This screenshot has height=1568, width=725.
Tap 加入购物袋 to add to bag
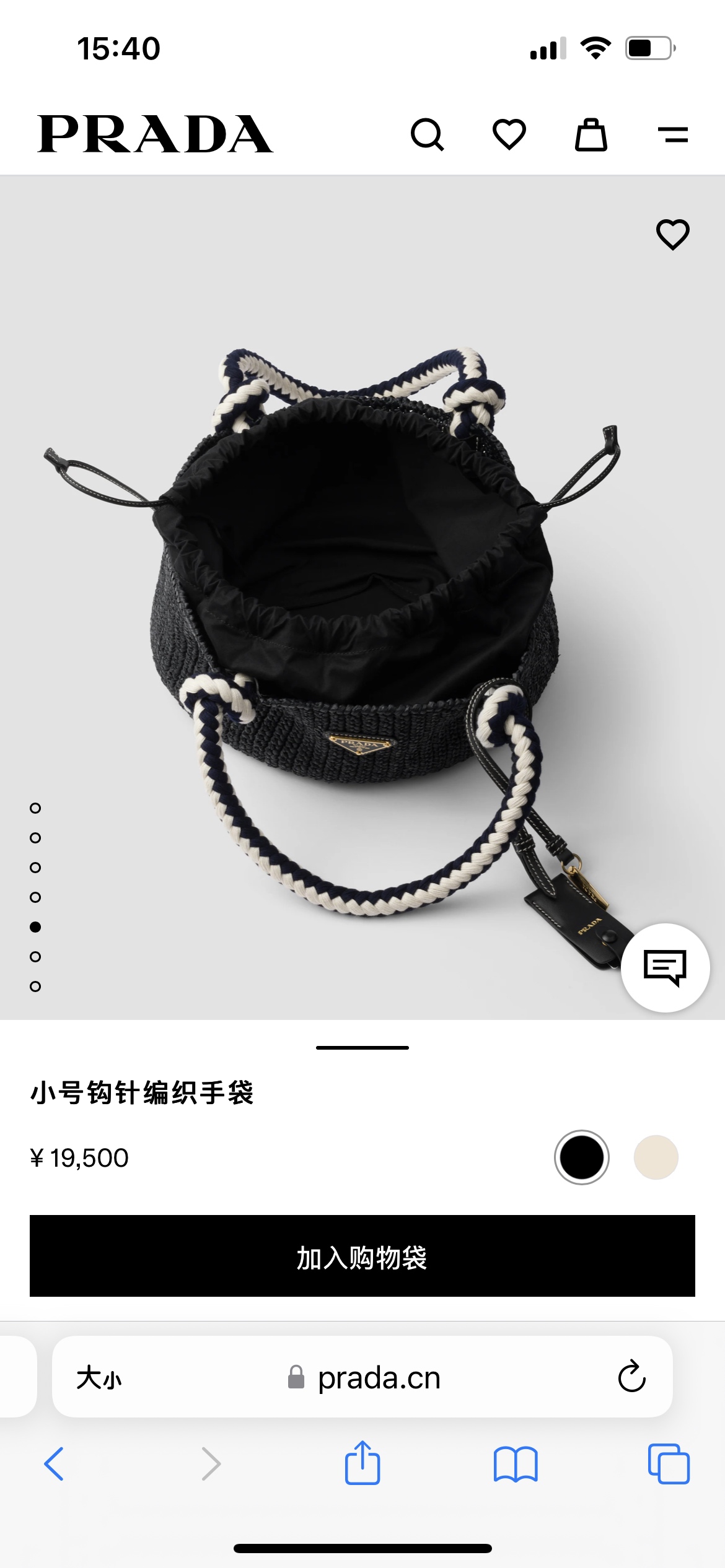click(x=362, y=1256)
